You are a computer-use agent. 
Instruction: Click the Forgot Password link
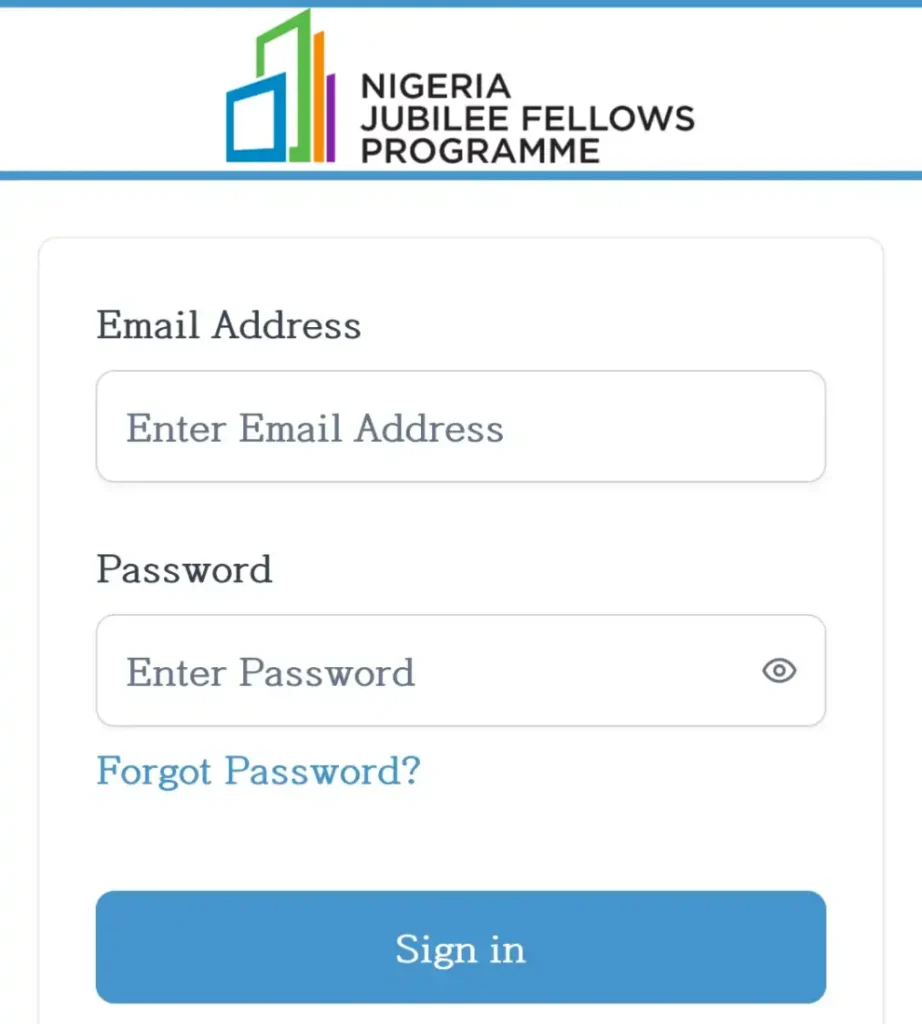259,771
